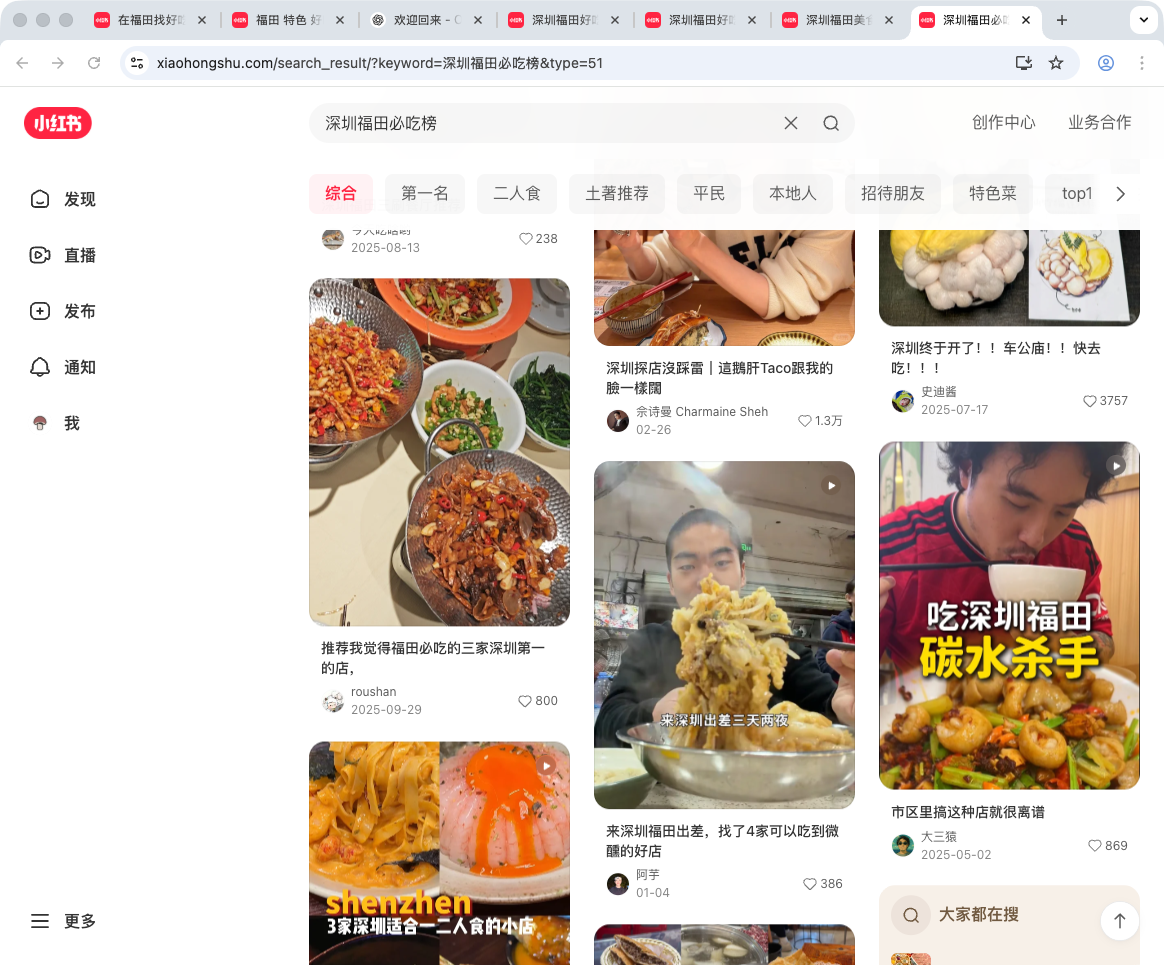This screenshot has width=1164, height=965.
Task: Like 阿芋's post about 福田出差
Action: [809, 884]
